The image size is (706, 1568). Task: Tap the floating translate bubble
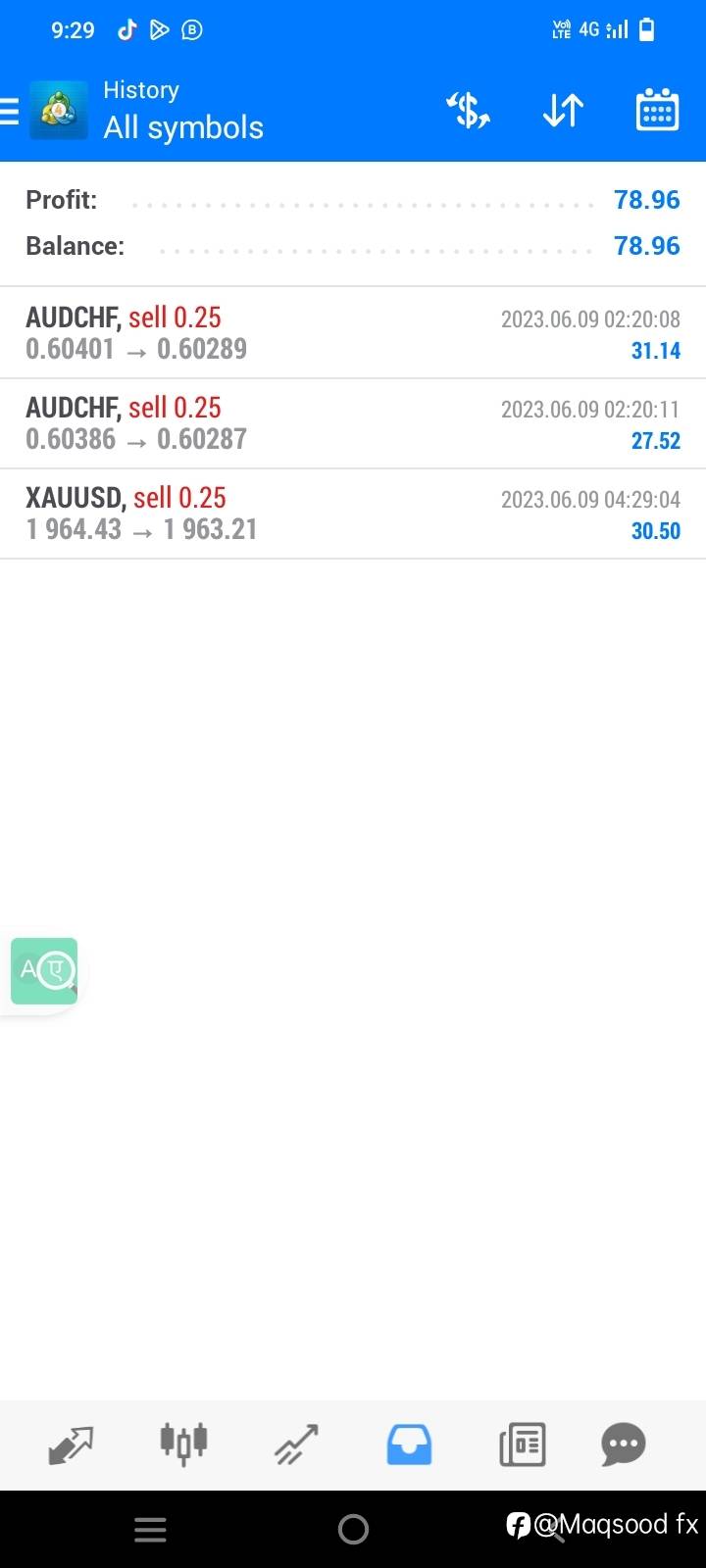(44, 971)
